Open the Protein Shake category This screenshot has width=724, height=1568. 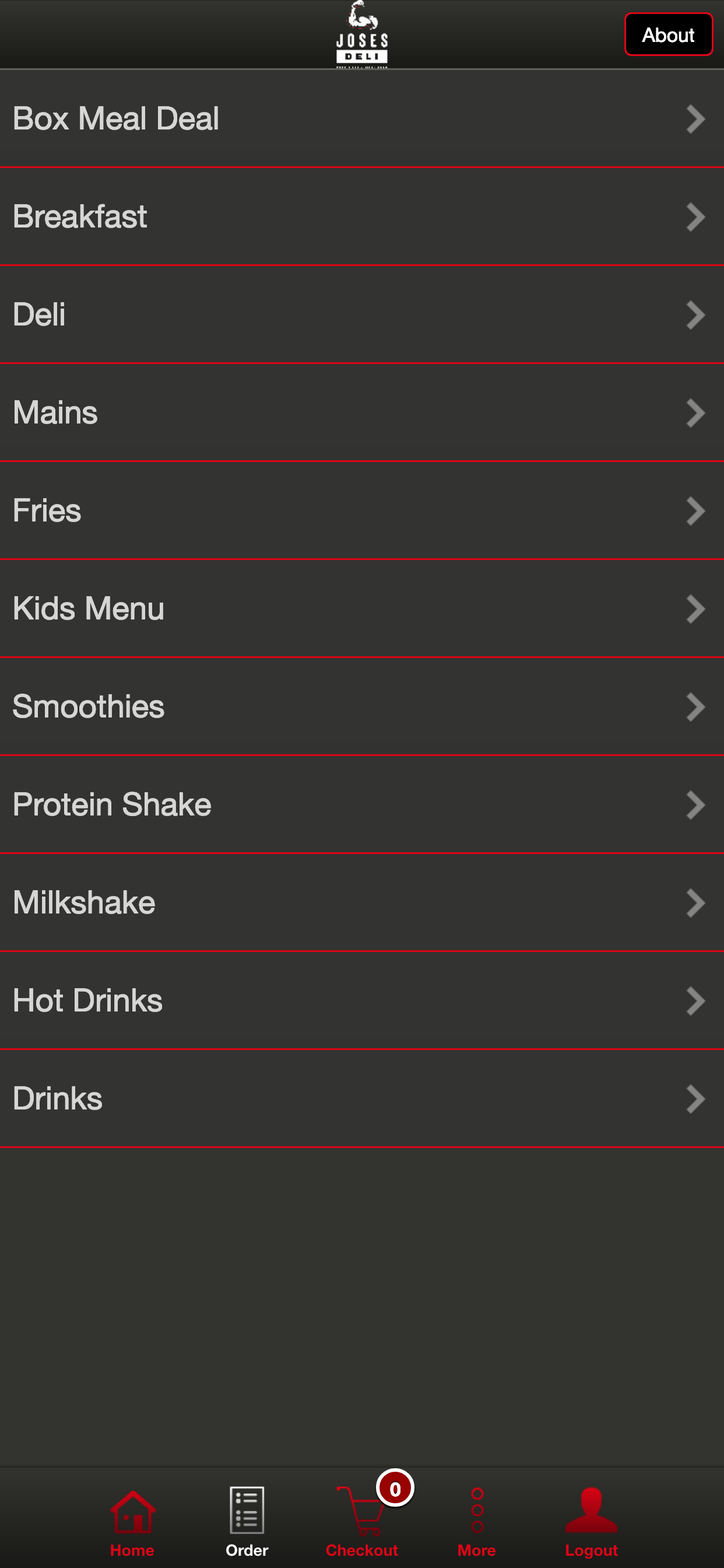tap(362, 804)
